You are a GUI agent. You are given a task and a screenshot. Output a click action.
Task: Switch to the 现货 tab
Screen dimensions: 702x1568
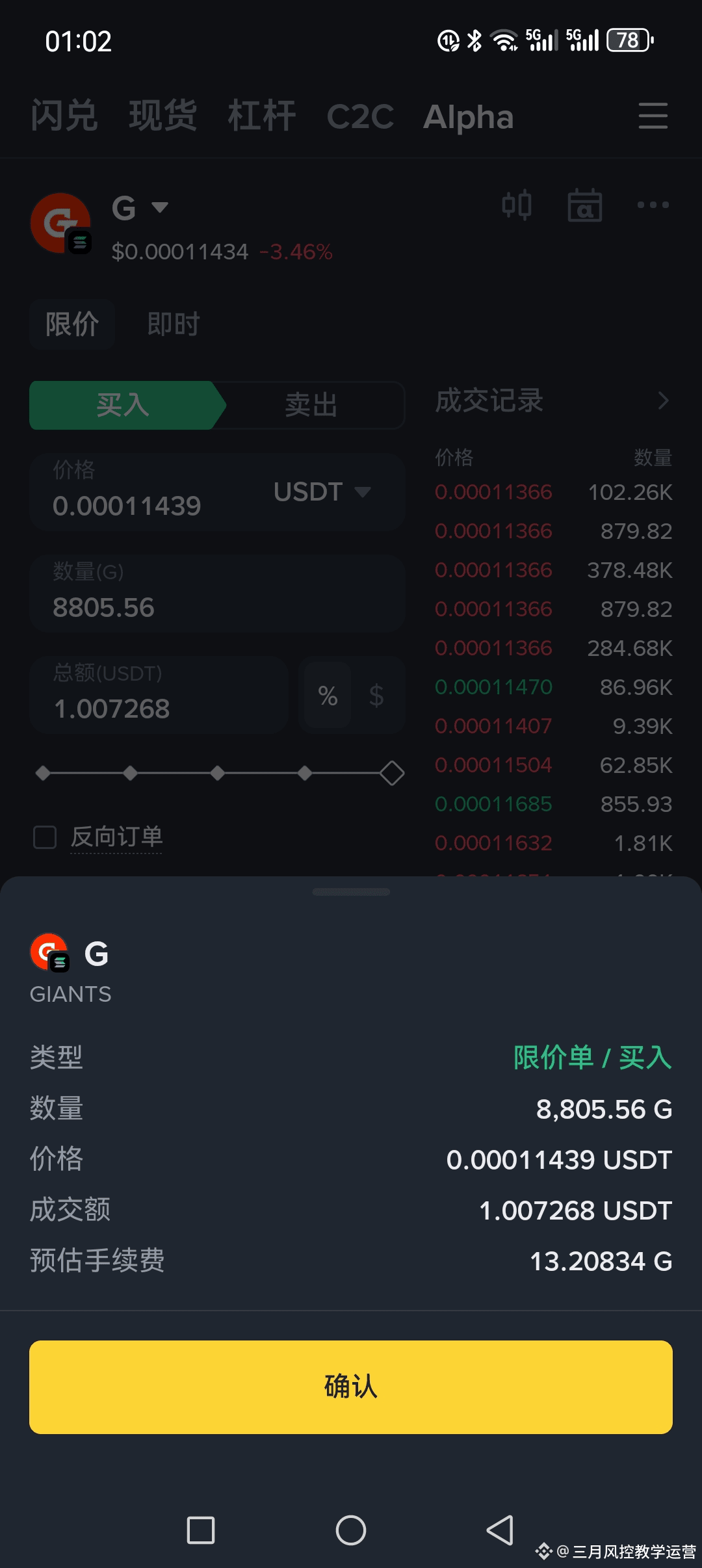[162, 116]
